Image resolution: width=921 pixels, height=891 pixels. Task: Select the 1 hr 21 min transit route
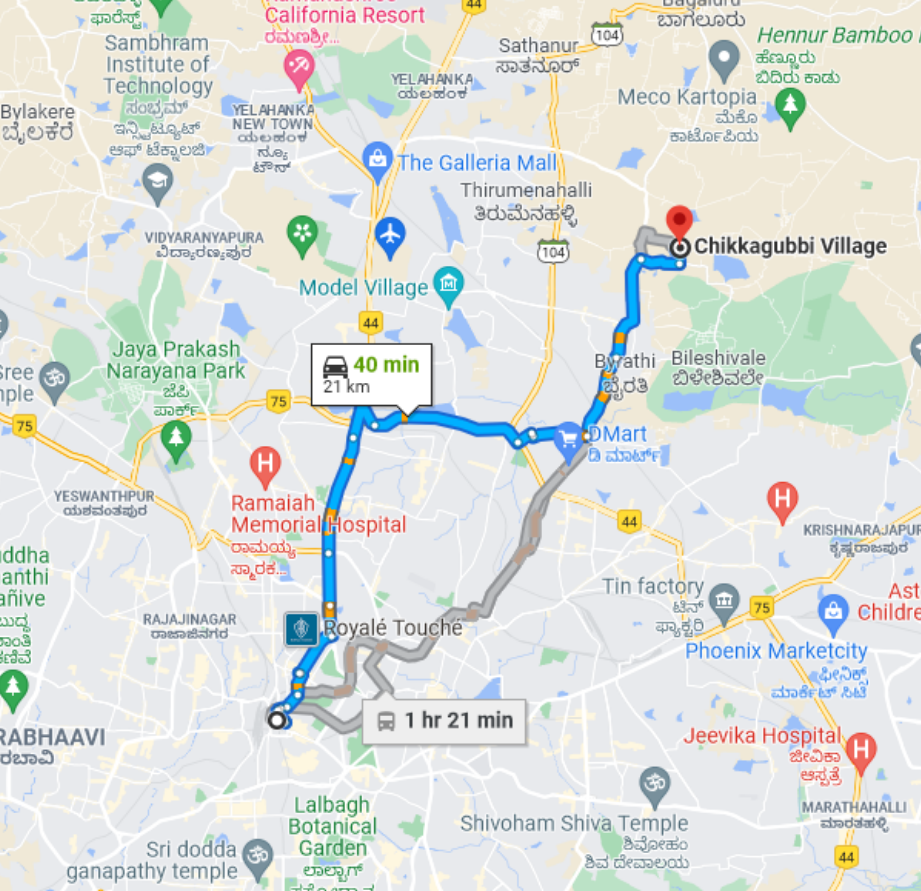[x=444, y=720]
